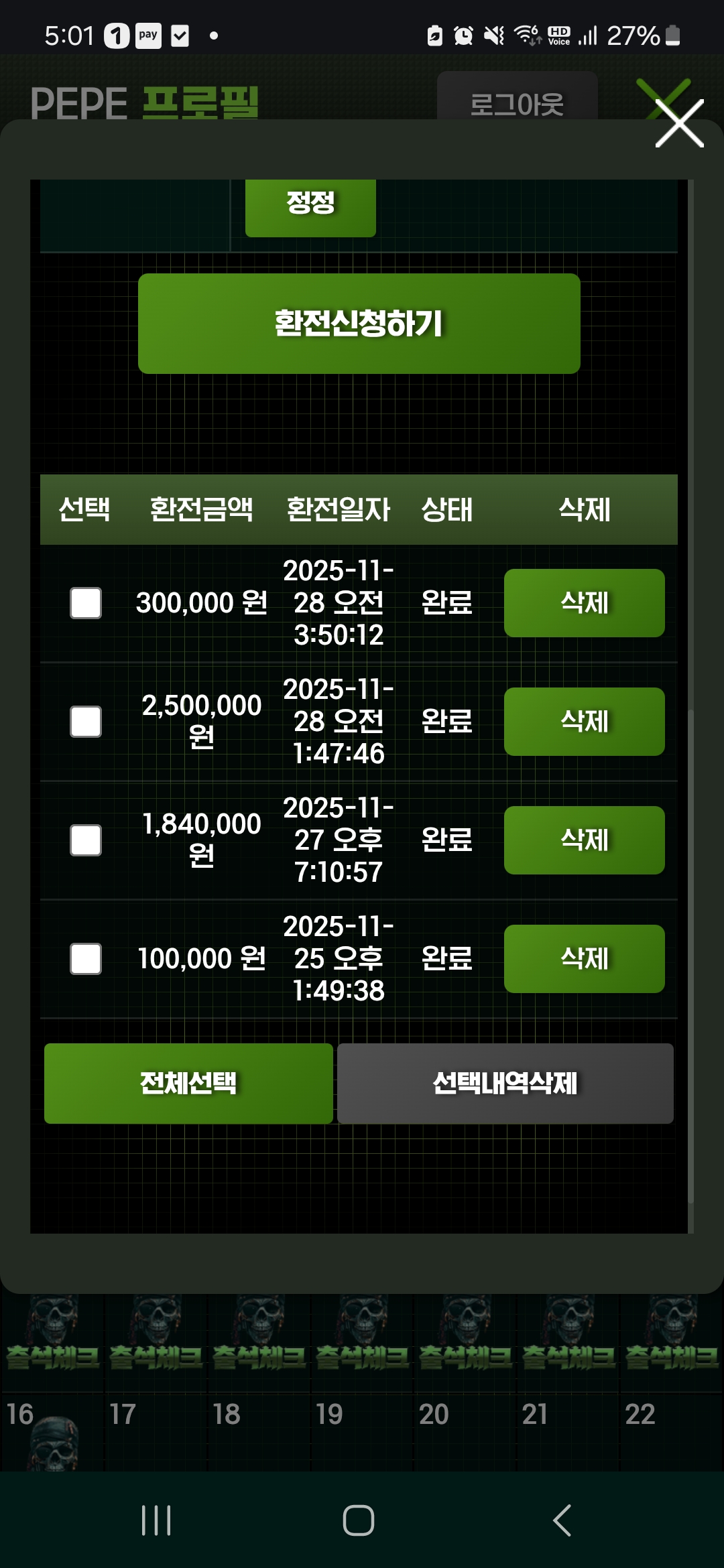Remove the 1,840,000 원 entry via 삭제

point(584,840)
